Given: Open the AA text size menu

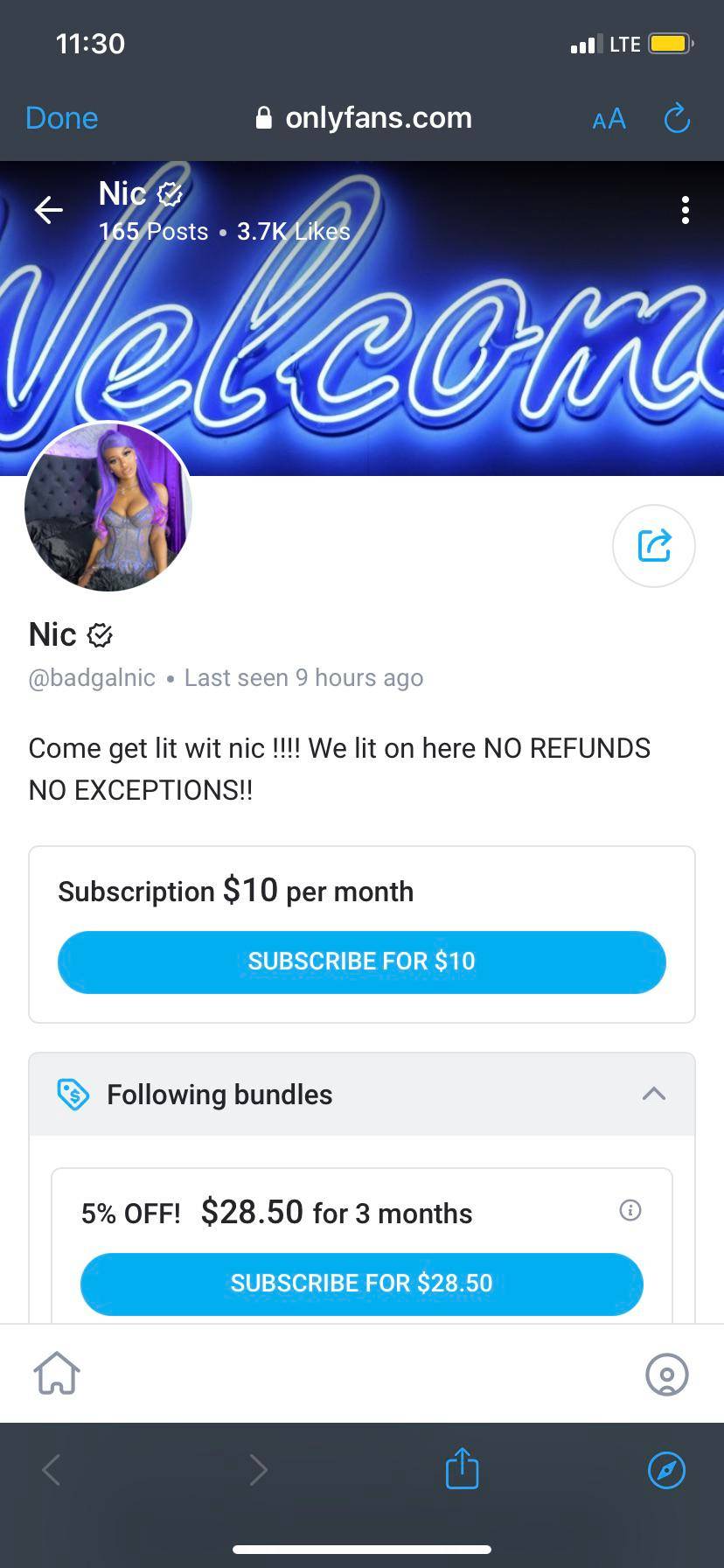Looking at the screenshot, I should pyautogui.click(x=609, y=119).
